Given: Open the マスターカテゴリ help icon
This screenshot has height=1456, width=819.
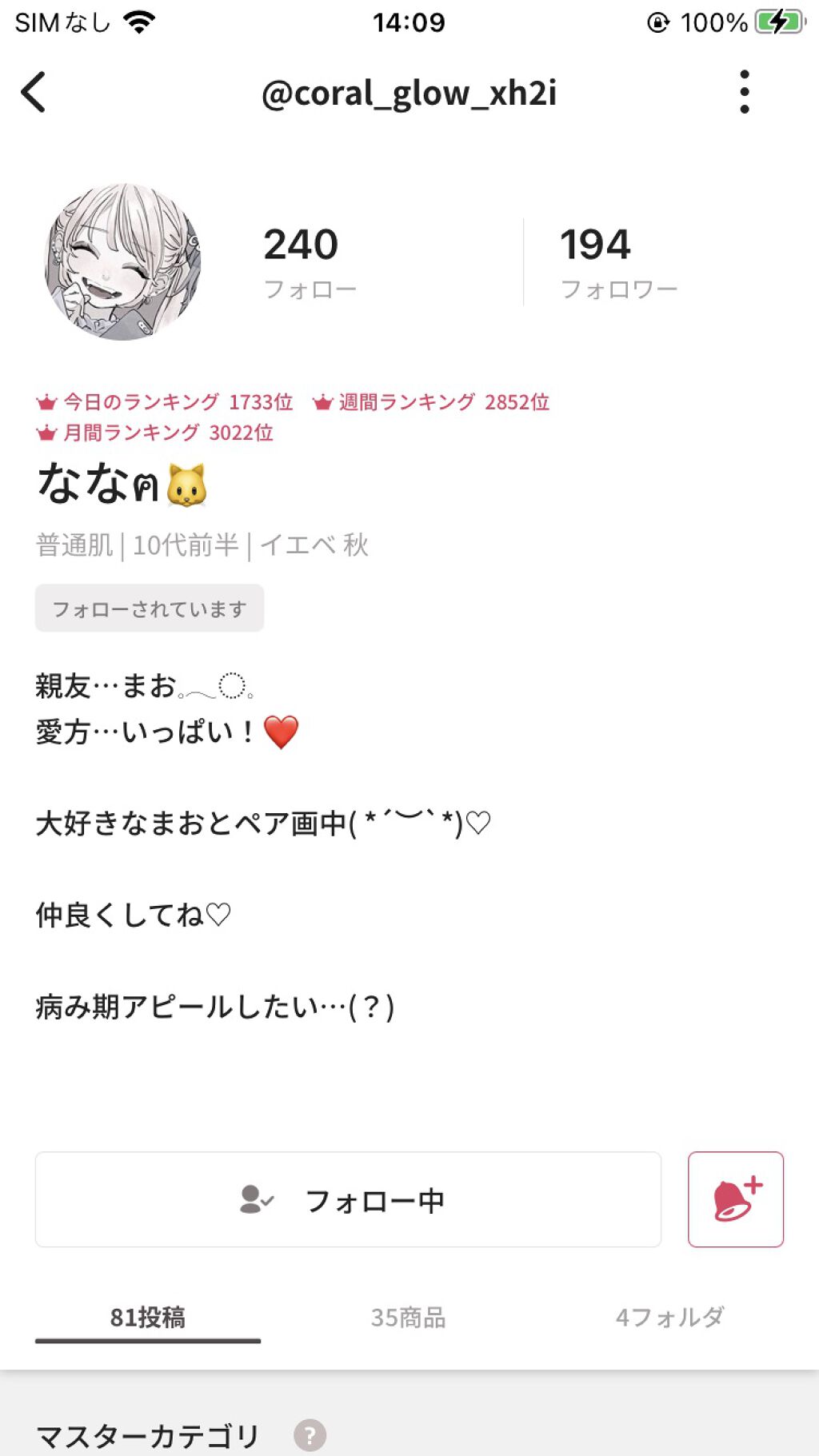Looking at the screenshot, I should click(x=311, y=1435).
